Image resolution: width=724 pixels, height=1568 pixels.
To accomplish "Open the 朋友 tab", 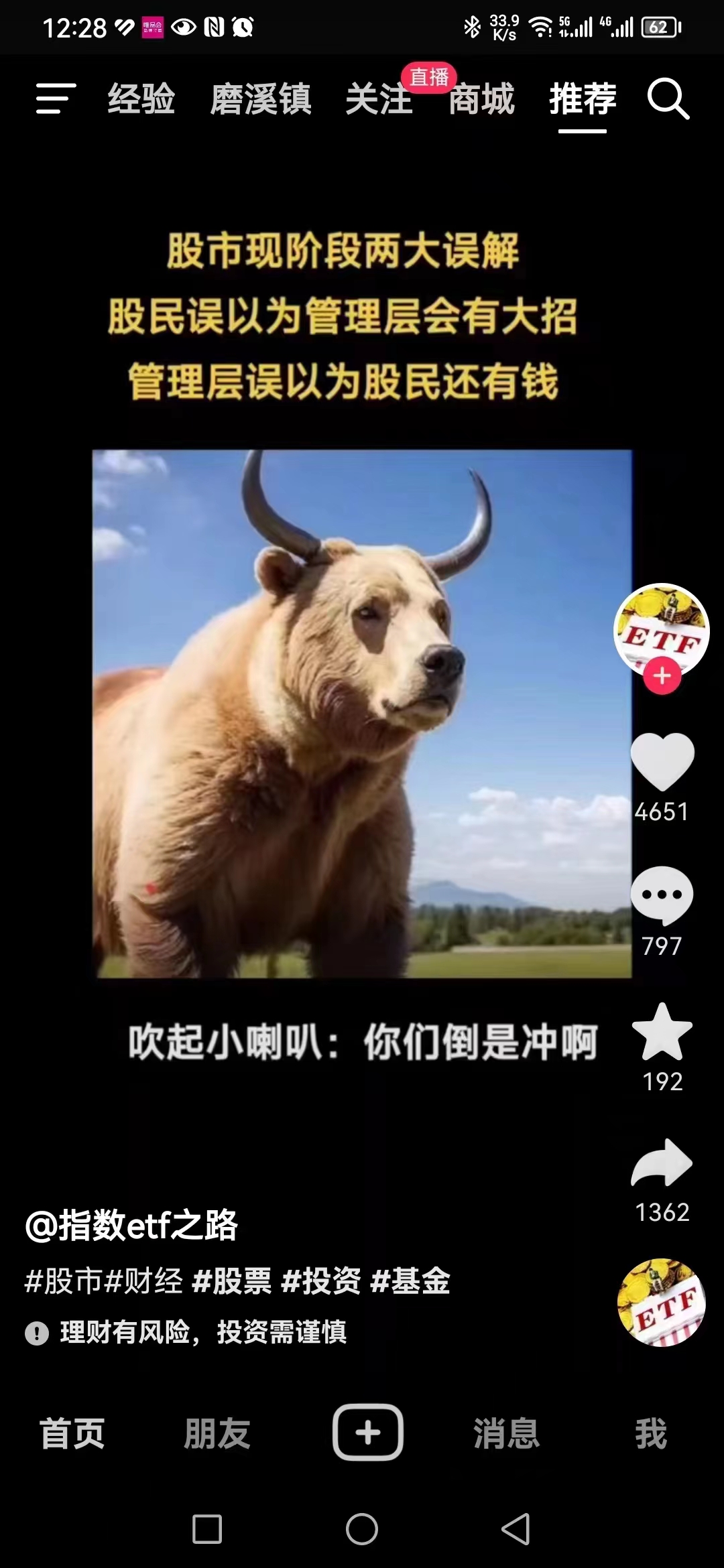I will tap(217, 1433).
